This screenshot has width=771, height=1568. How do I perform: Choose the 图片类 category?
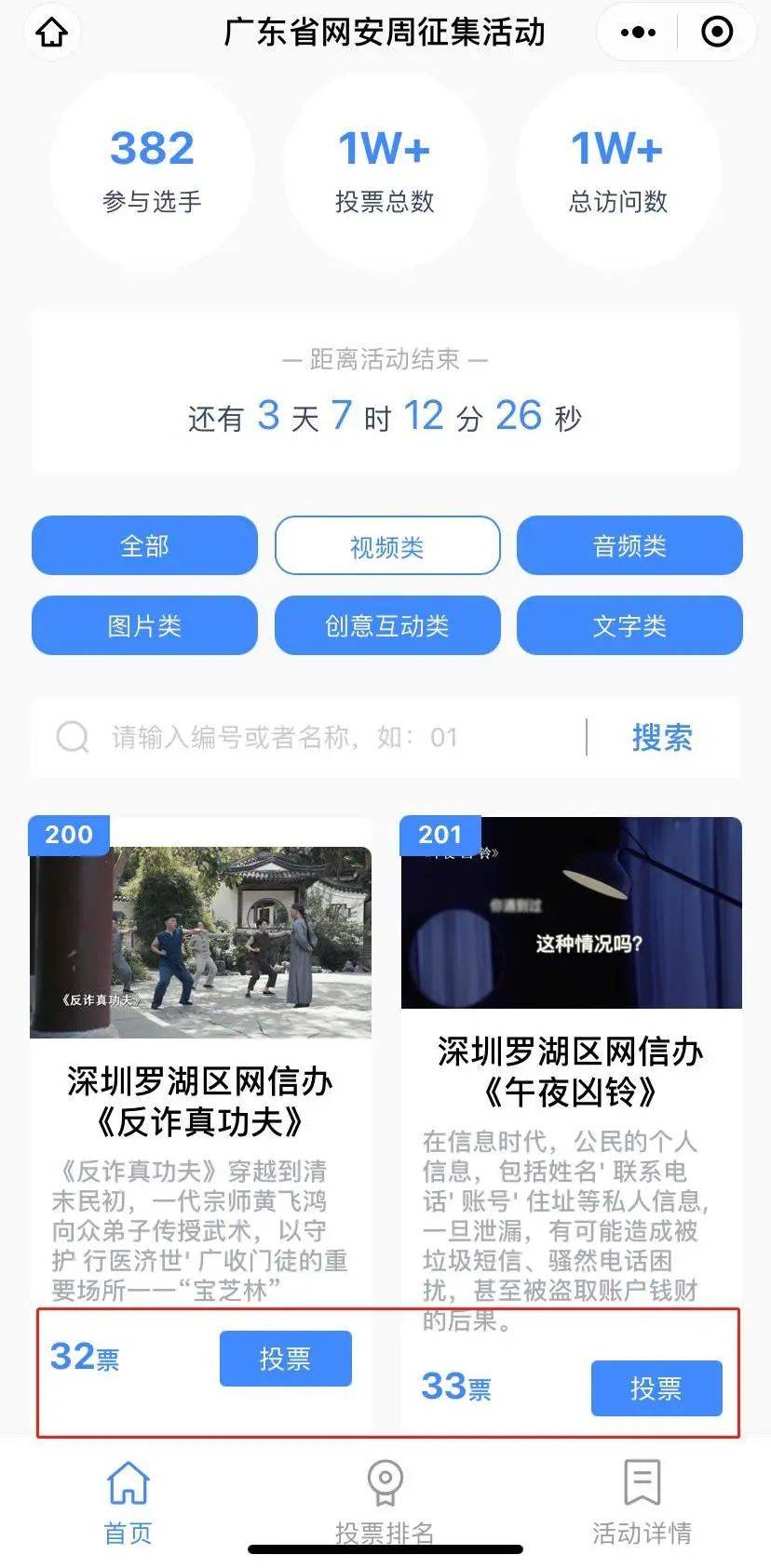(x=144, y=625)
